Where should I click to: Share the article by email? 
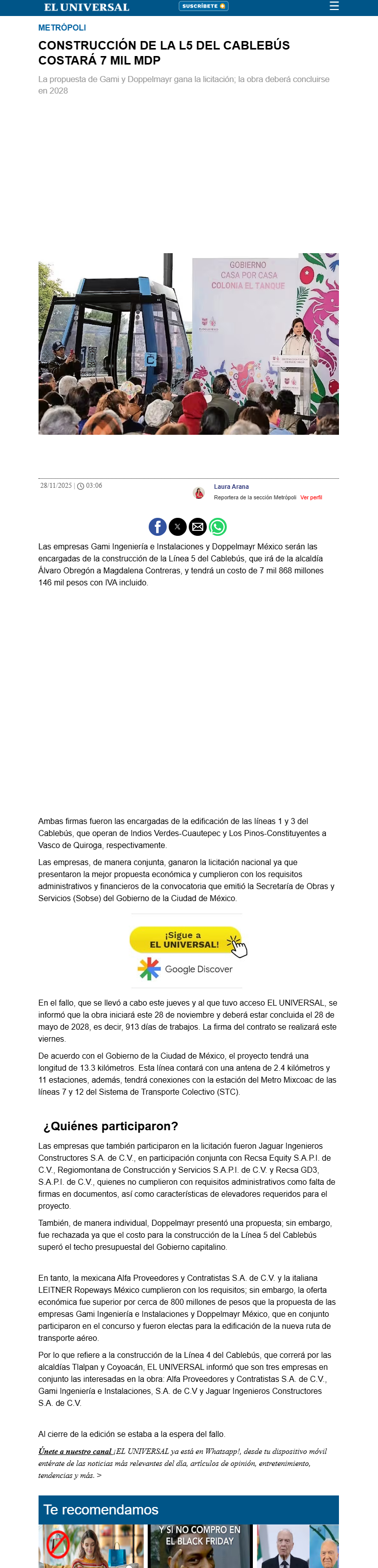[x=198, y=526]
